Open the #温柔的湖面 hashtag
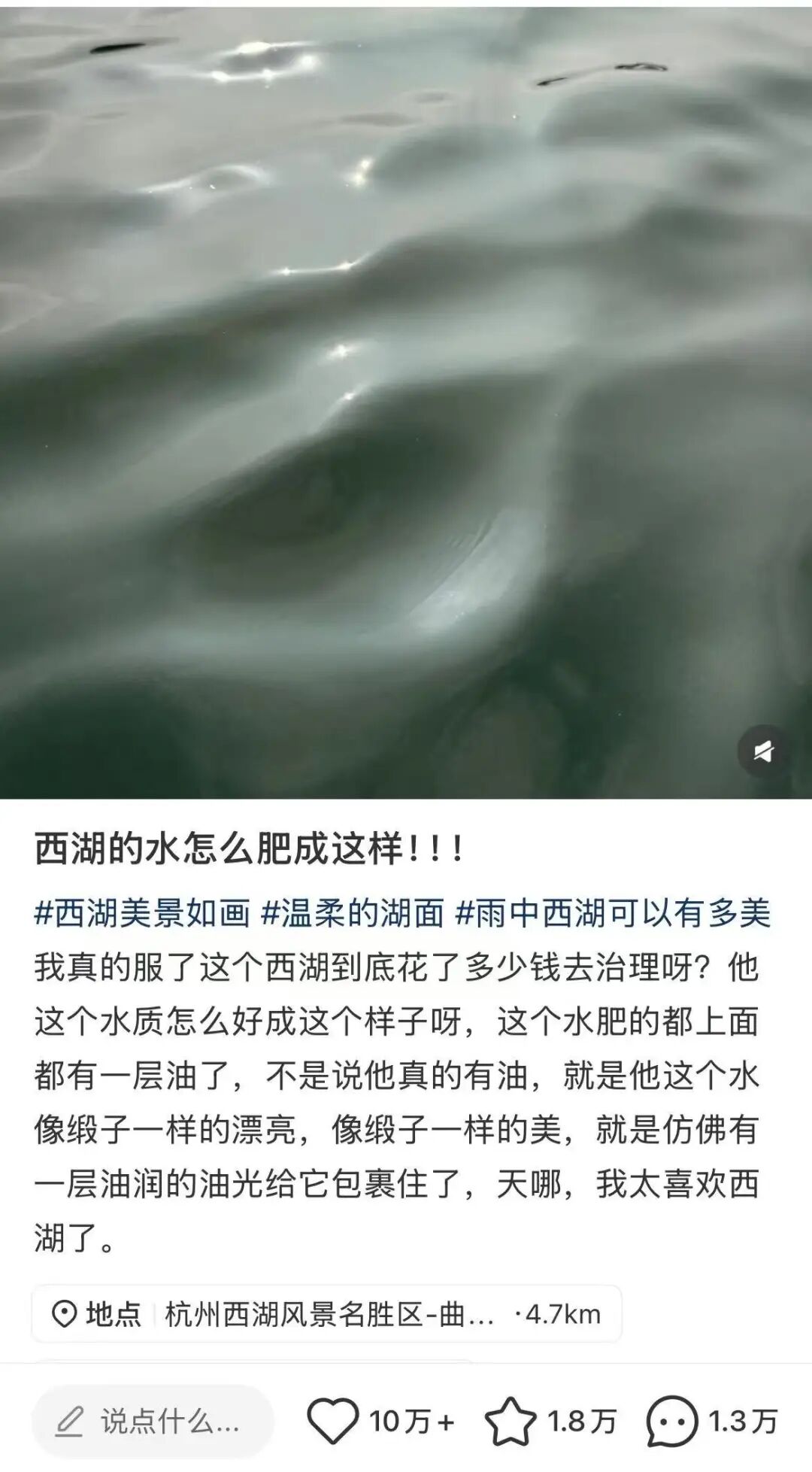This screenshot has width=812, height=1472. click(x=353, y=913)
